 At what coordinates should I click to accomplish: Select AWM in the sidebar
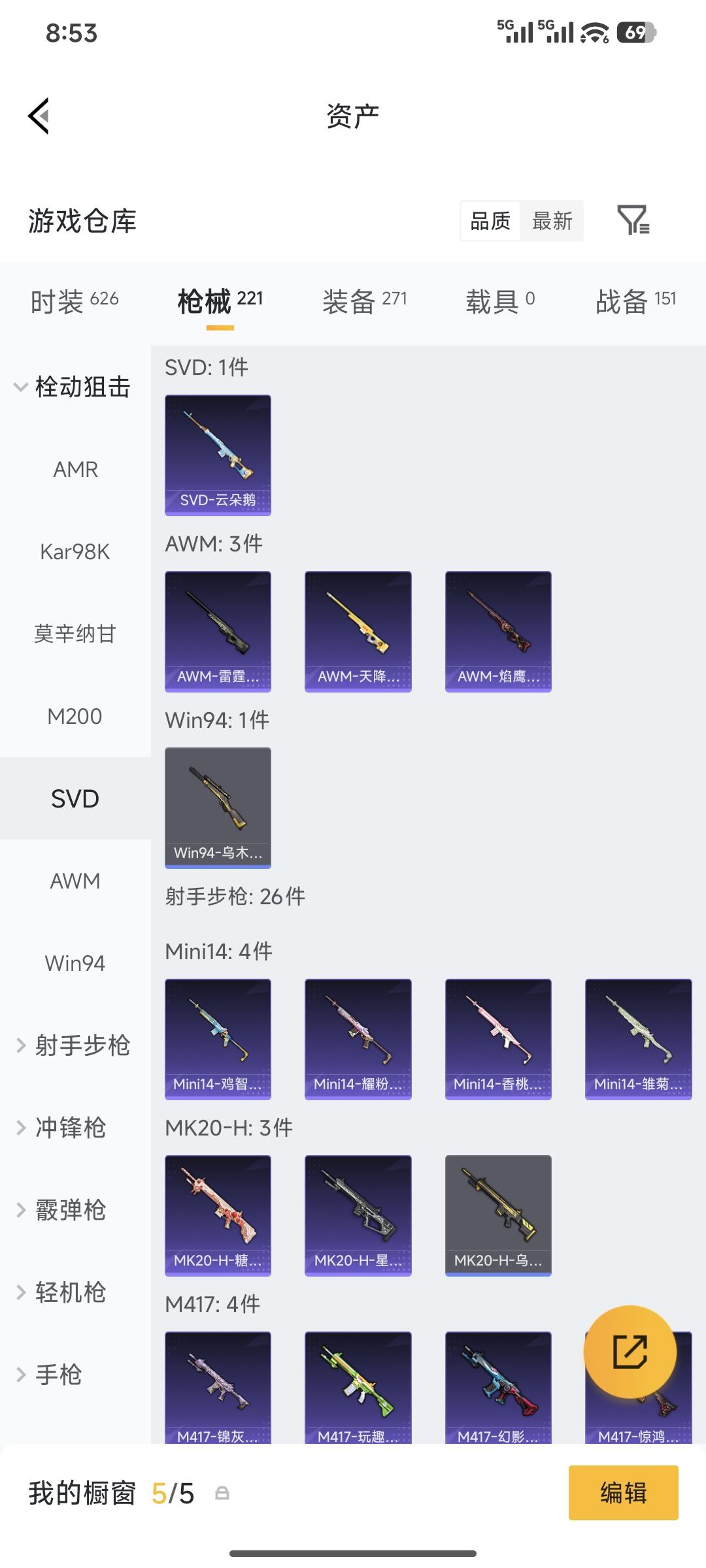click(75, 881)
